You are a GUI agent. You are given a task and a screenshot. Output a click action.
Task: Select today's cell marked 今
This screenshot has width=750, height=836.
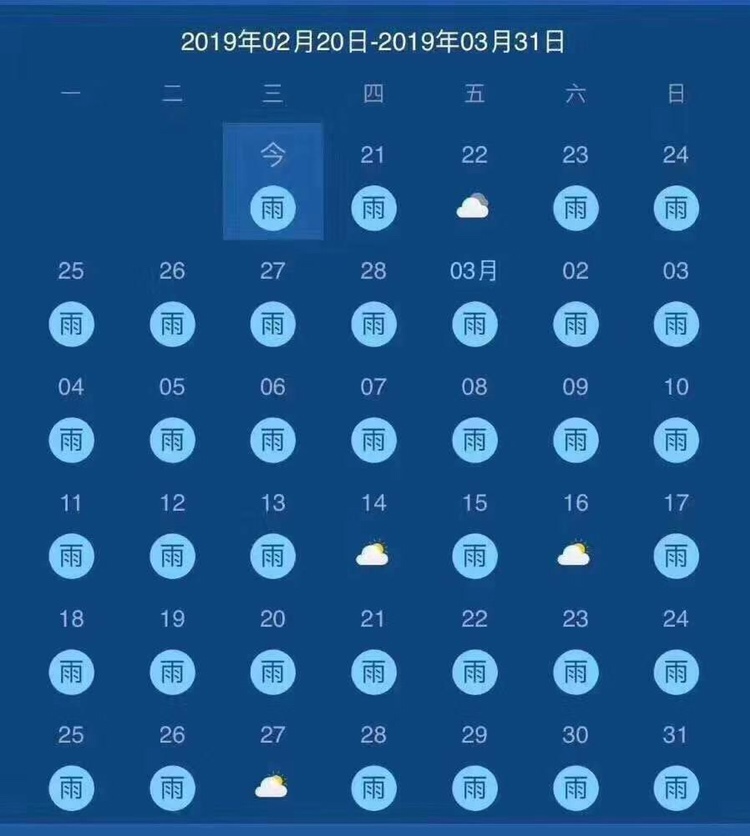[272, 182]
